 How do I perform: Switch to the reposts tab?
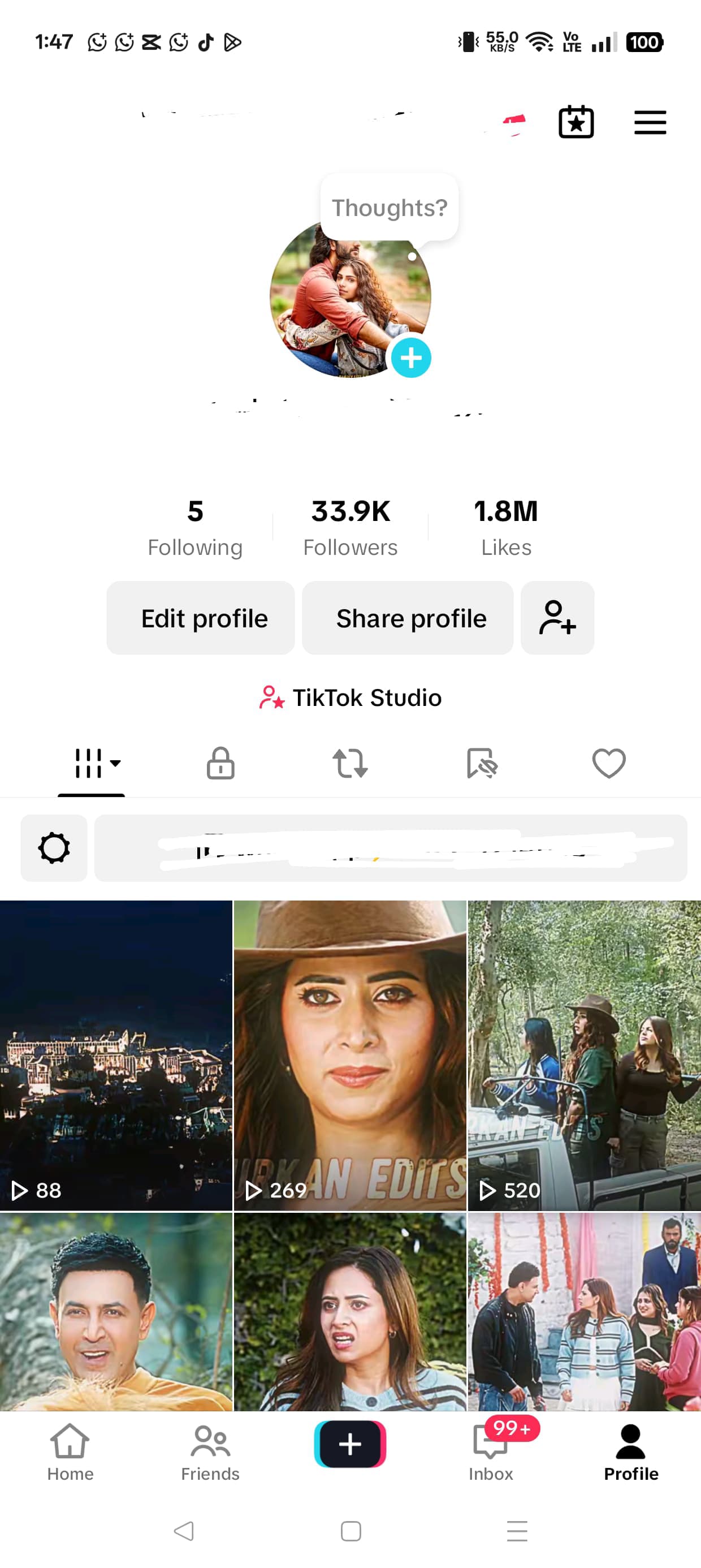click(x=350, y=763)
